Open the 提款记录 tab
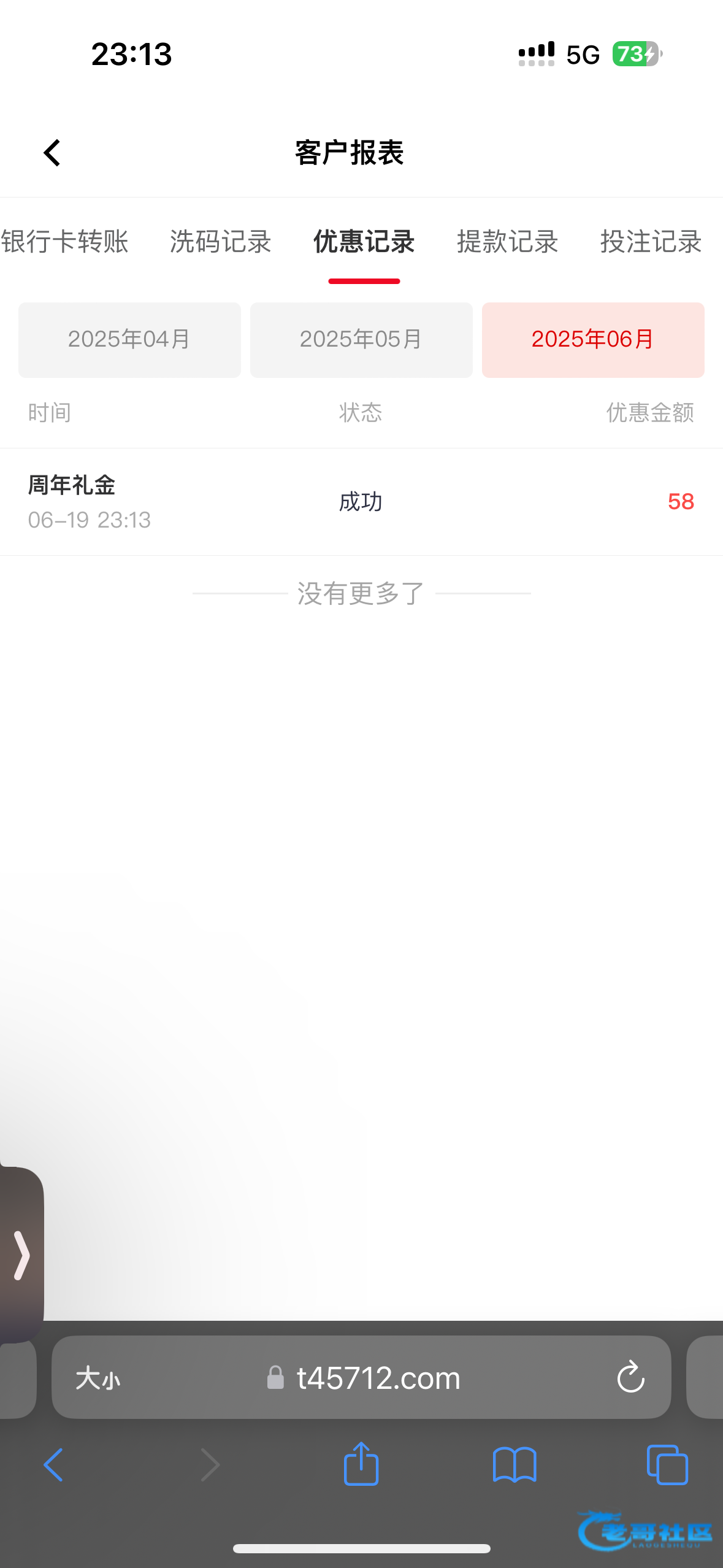The height and width of the screenshot is (1568, 723). pyautogui.click(x=508, y=242)
